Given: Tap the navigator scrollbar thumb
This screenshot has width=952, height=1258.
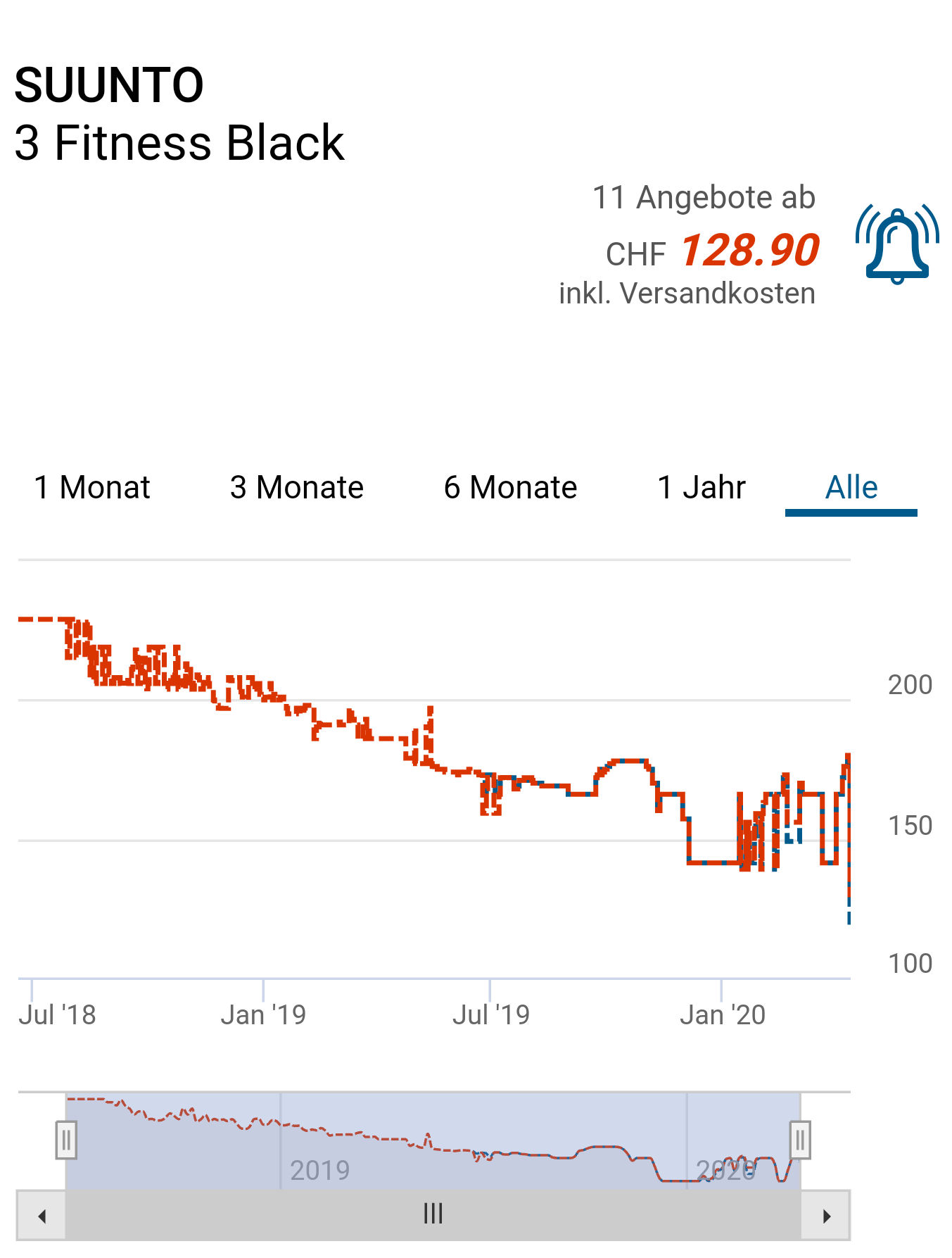Looking at the screenshot, I should (433, 1214).
